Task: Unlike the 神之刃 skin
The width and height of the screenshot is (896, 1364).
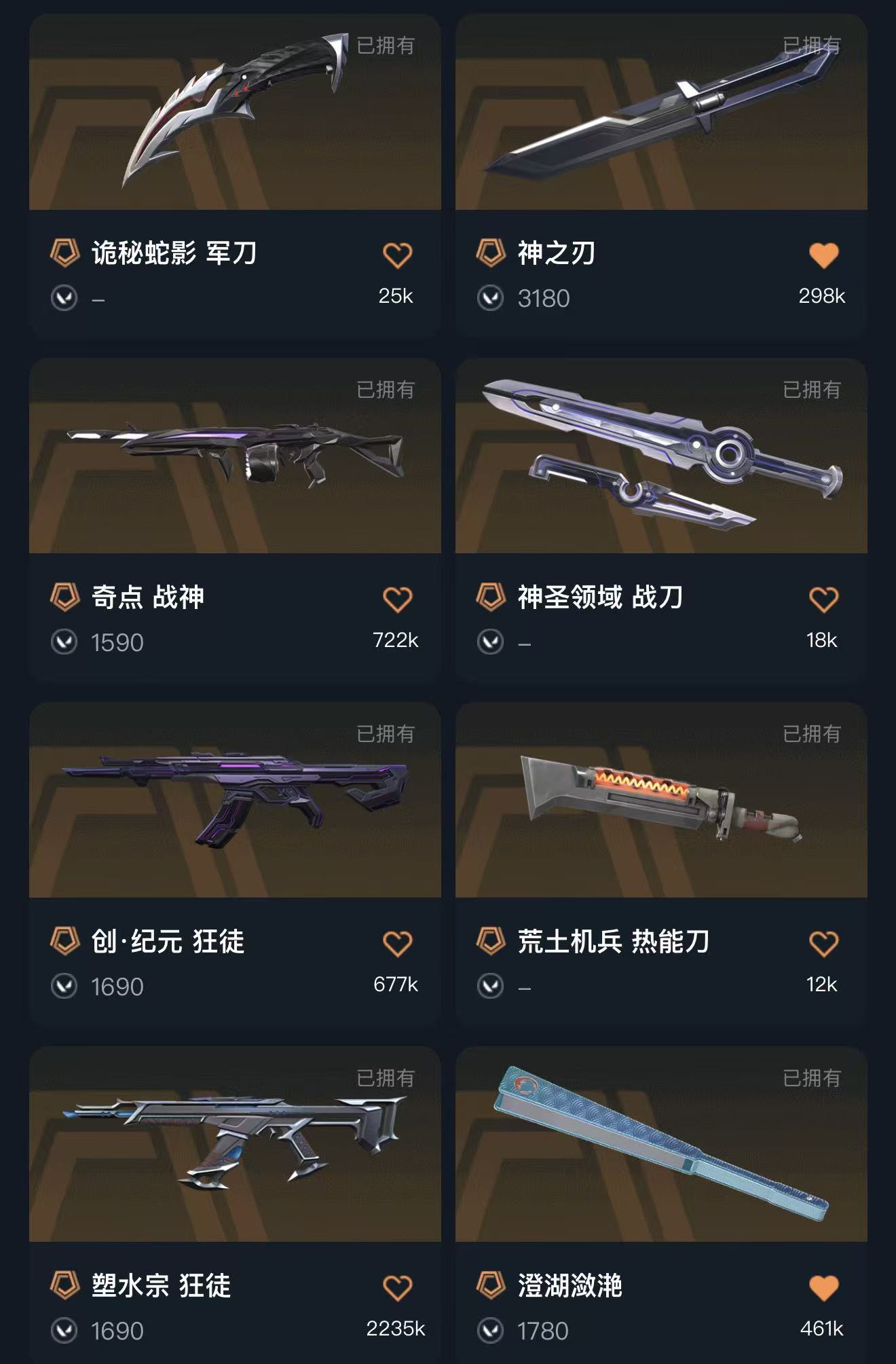Action: coord(823,255)
